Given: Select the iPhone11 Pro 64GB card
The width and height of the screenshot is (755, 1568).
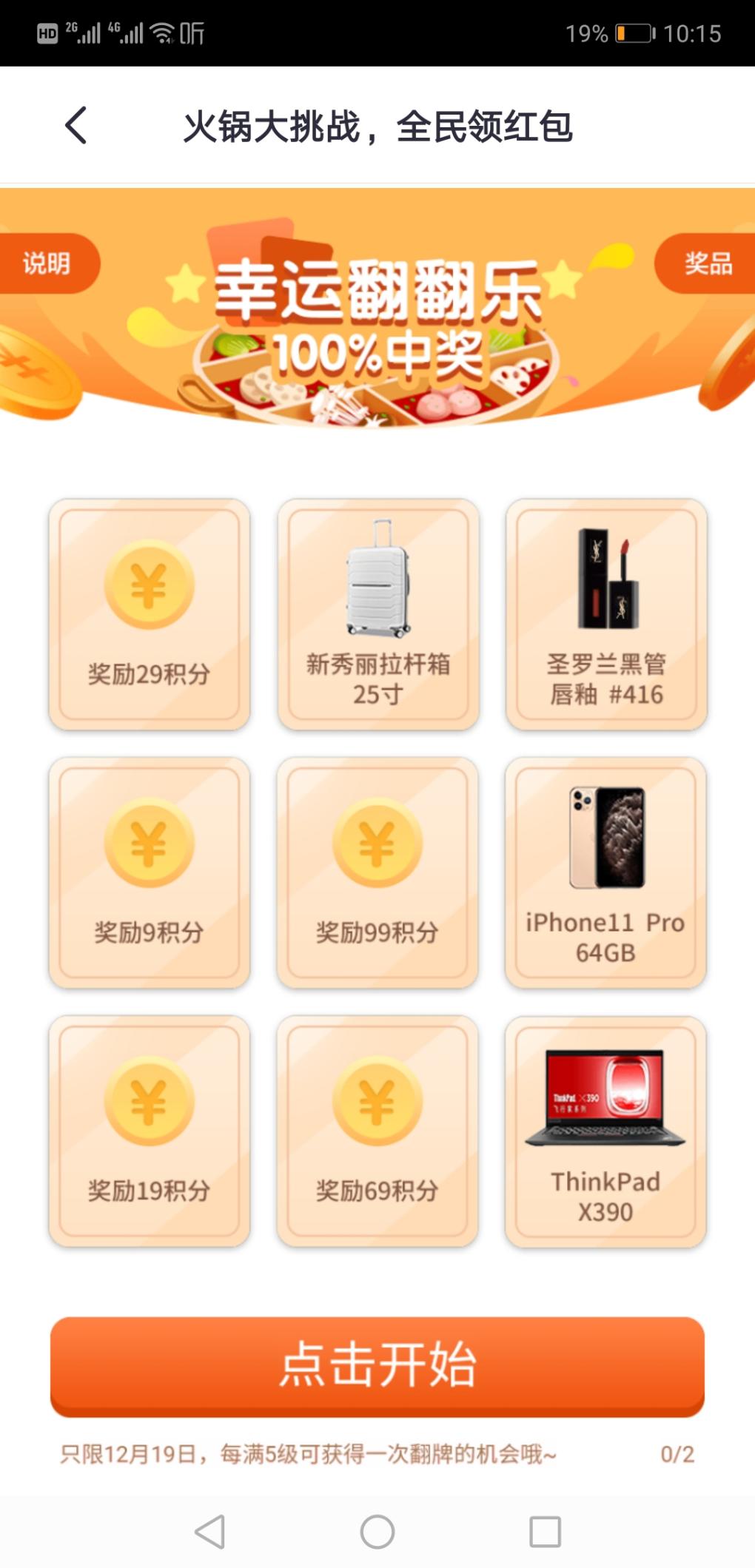Looking at the screenshot, I should click(x=605, y=872).
